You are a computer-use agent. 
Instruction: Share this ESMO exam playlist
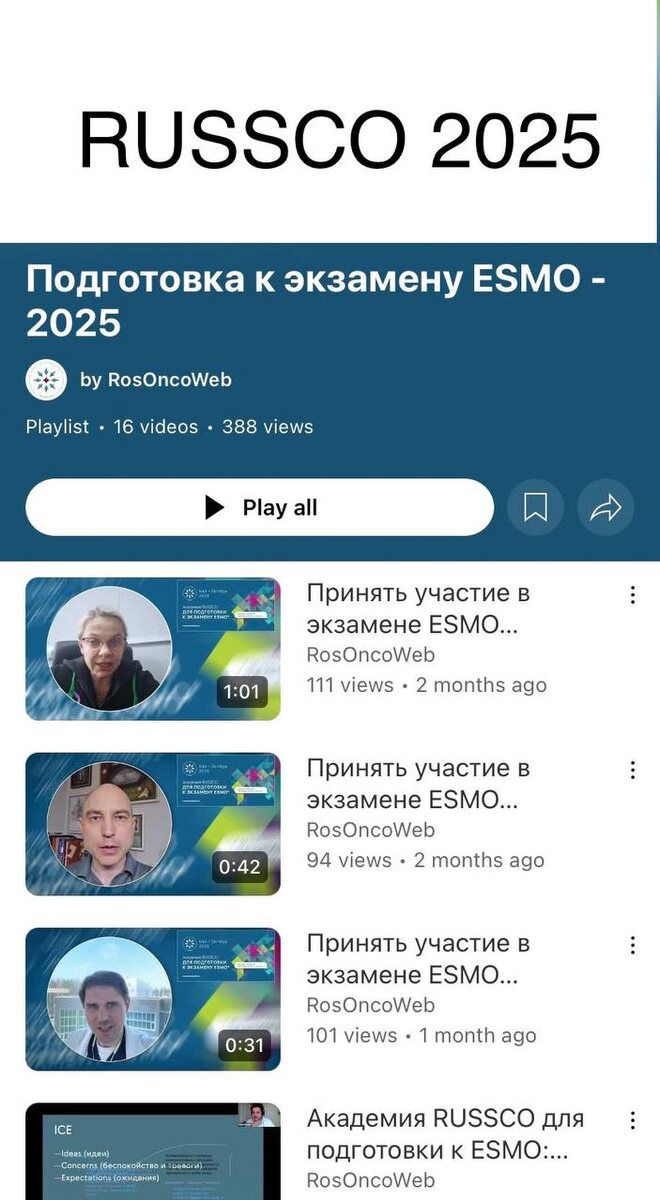tap(605, 508)
